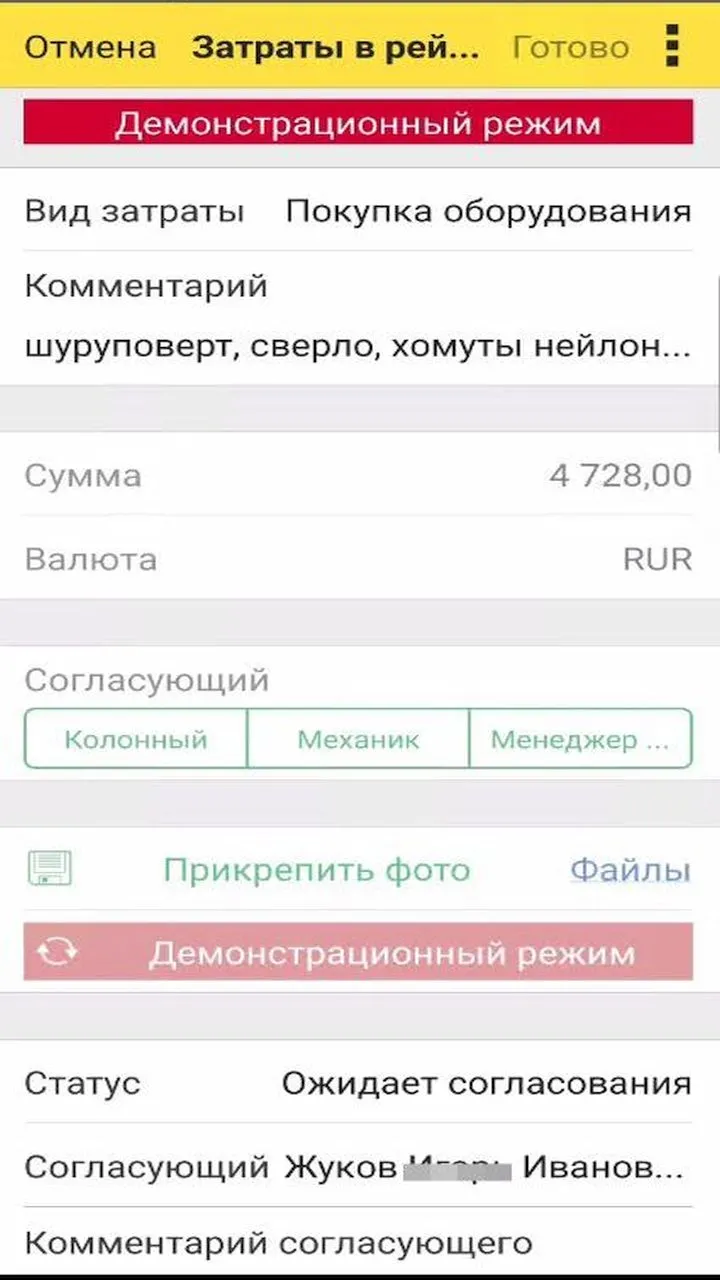Edit the Комментарий text field
Screen dimensions: 720x1280
point(358,318)
